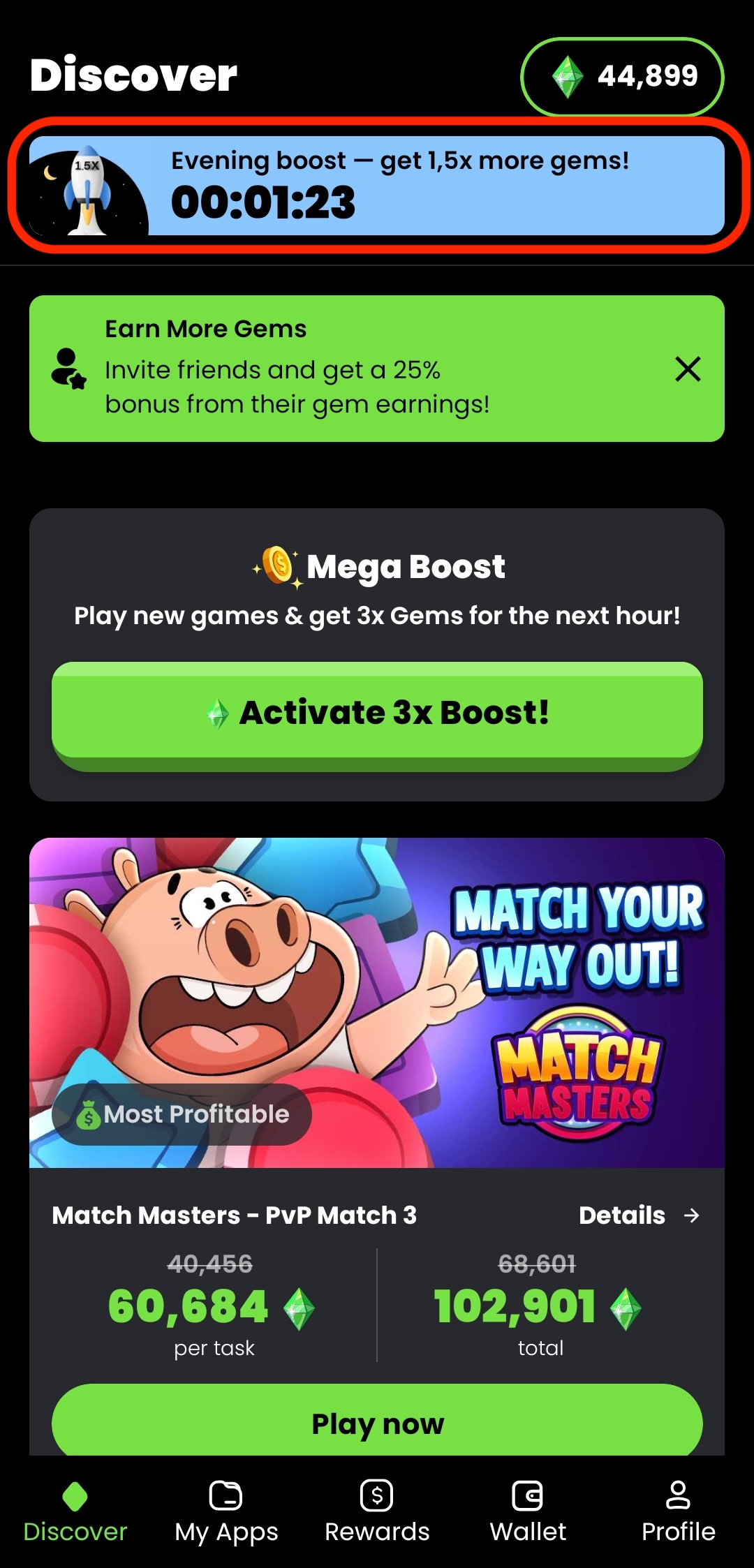754x1568 pixels.
Task: Open the gem balance showing 44,899
Action: 621,77
